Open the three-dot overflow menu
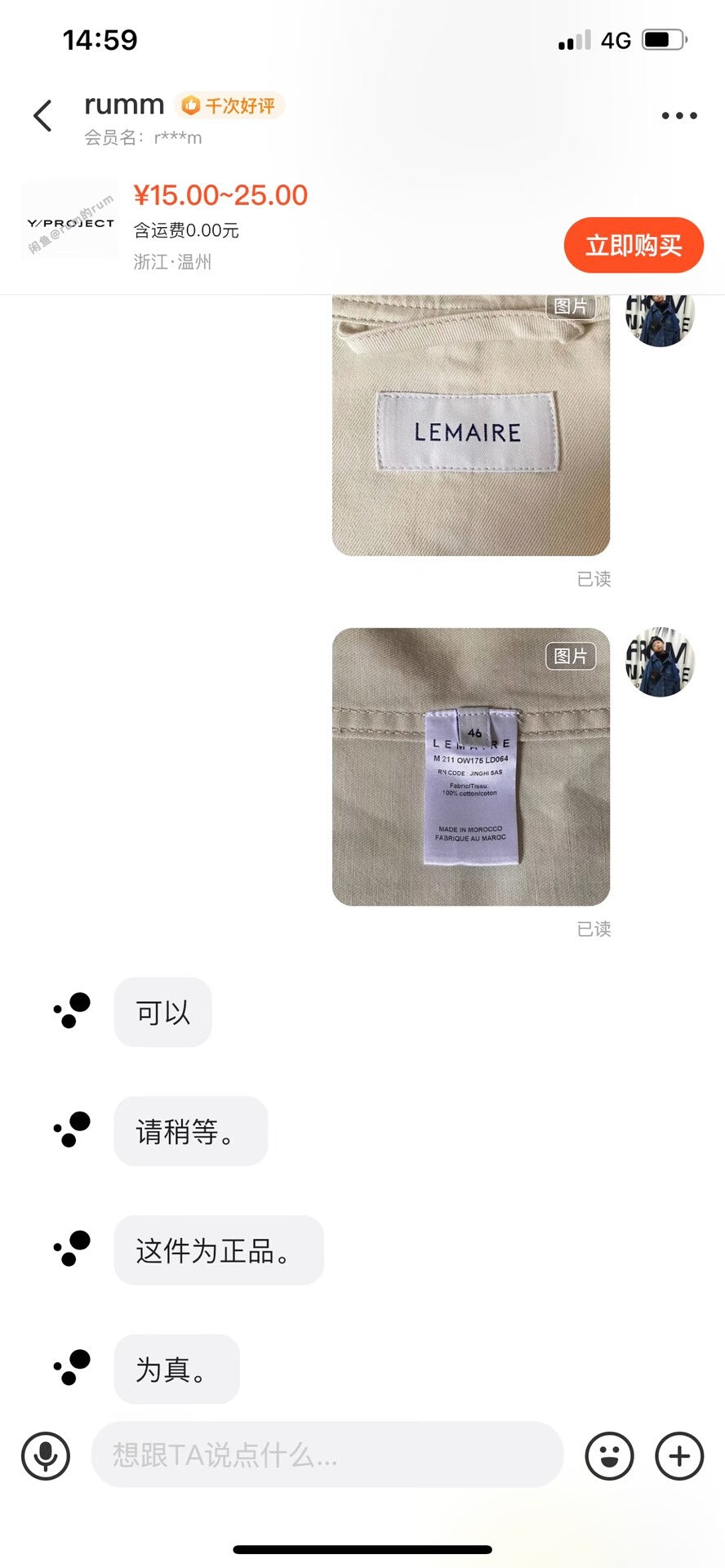Screen dimensions: 725x1568 click(x=678, y=116)
